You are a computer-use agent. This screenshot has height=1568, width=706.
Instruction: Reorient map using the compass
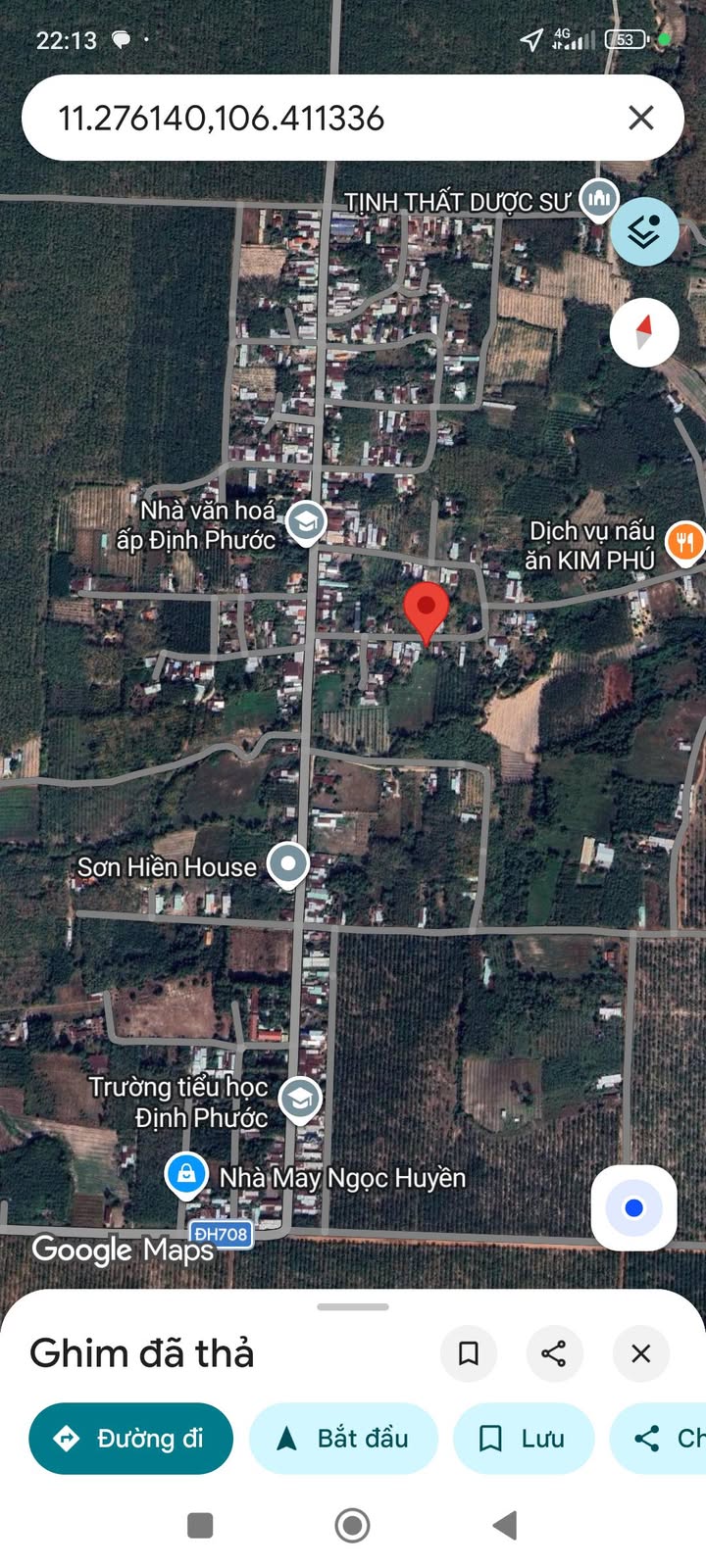[644, 333]
